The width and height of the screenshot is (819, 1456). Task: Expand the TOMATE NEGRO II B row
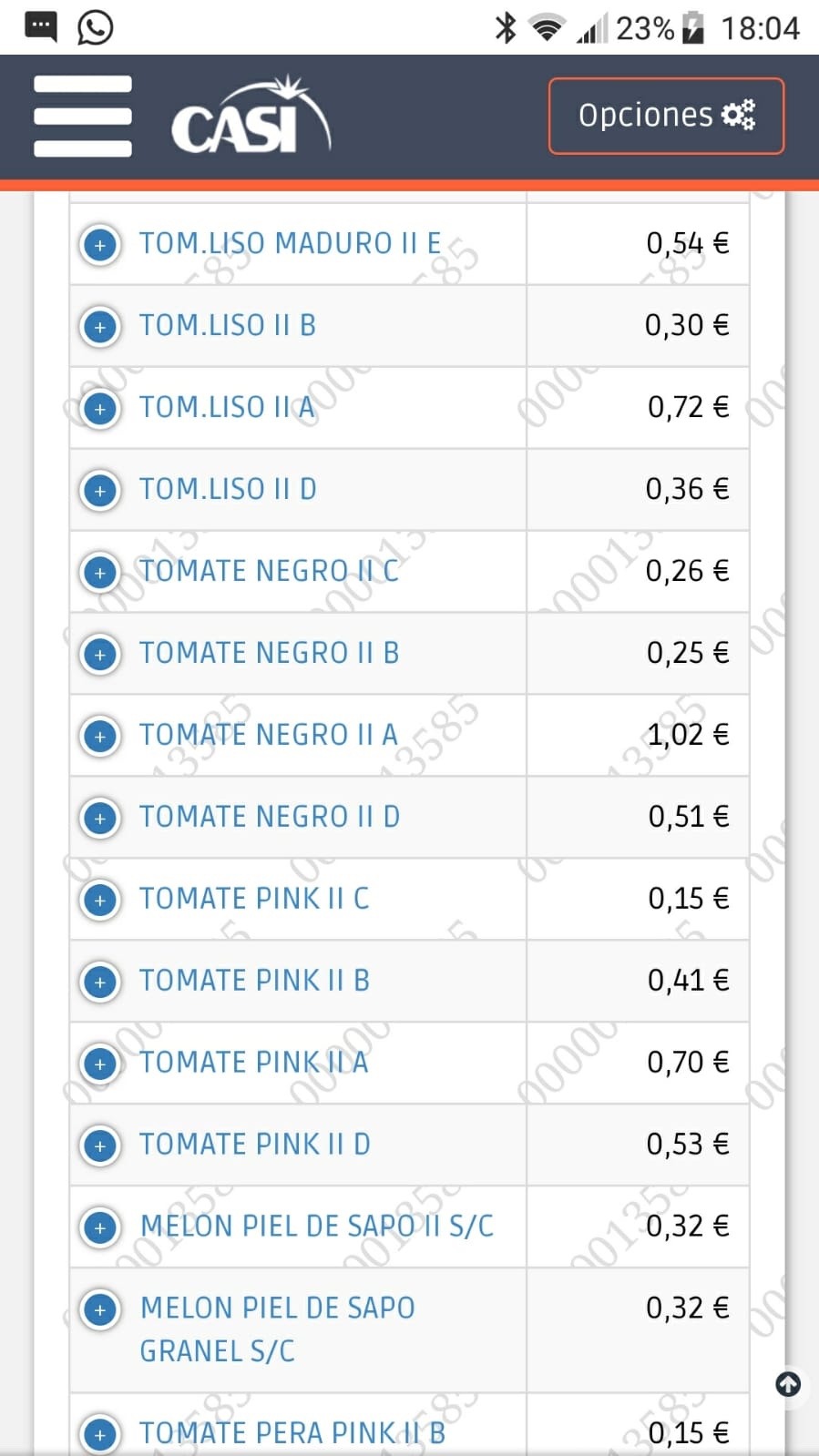click(x=100, y=655)
